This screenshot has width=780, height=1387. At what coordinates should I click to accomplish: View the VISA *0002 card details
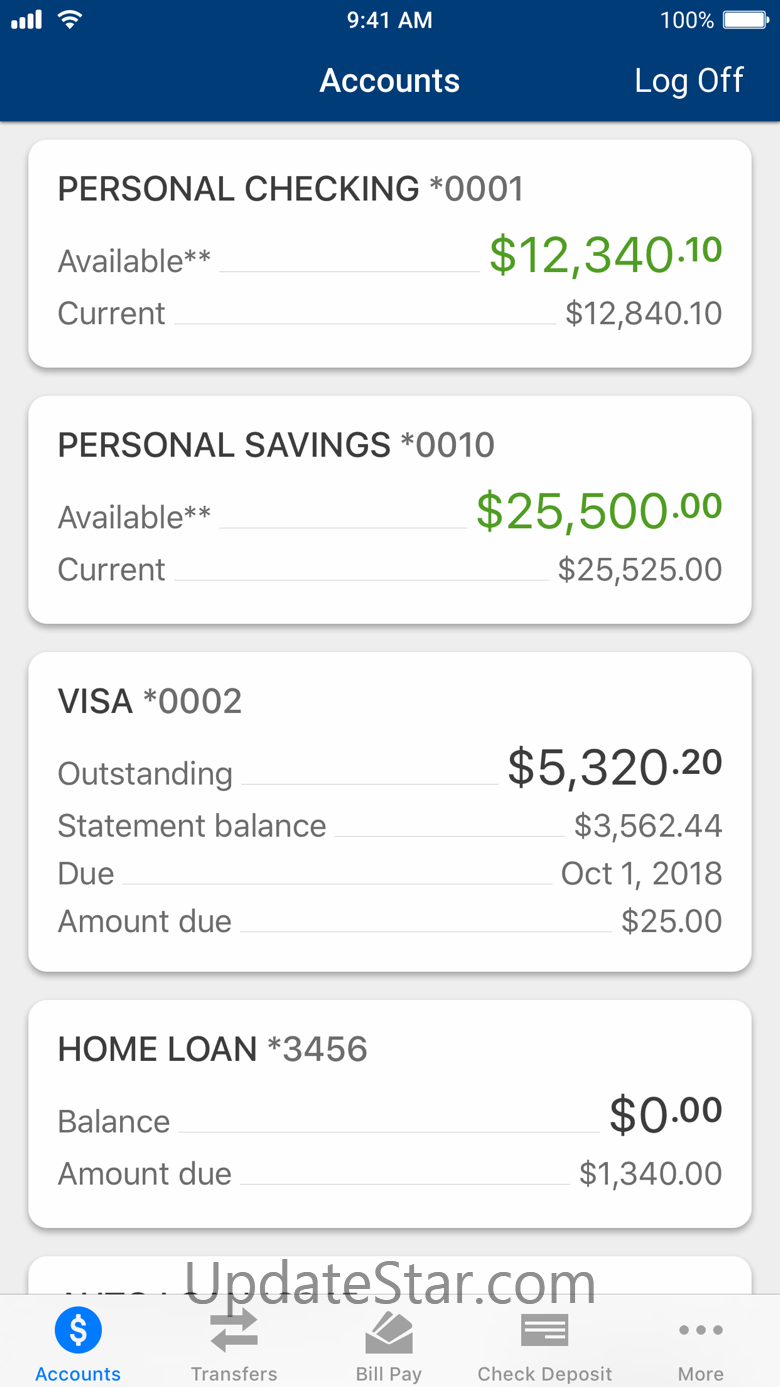tap(390, 811)
